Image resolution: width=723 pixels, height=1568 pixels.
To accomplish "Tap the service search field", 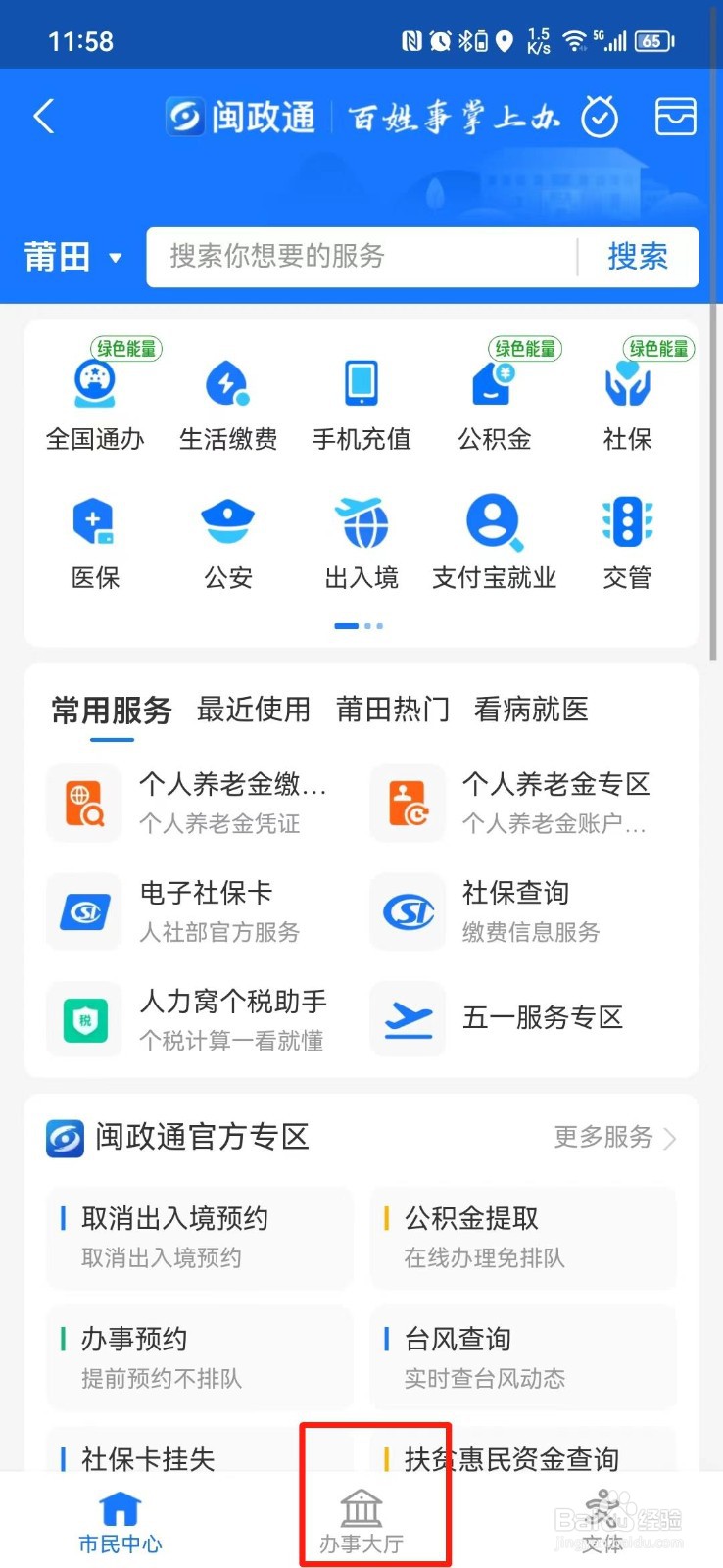I will click(362, 257).
